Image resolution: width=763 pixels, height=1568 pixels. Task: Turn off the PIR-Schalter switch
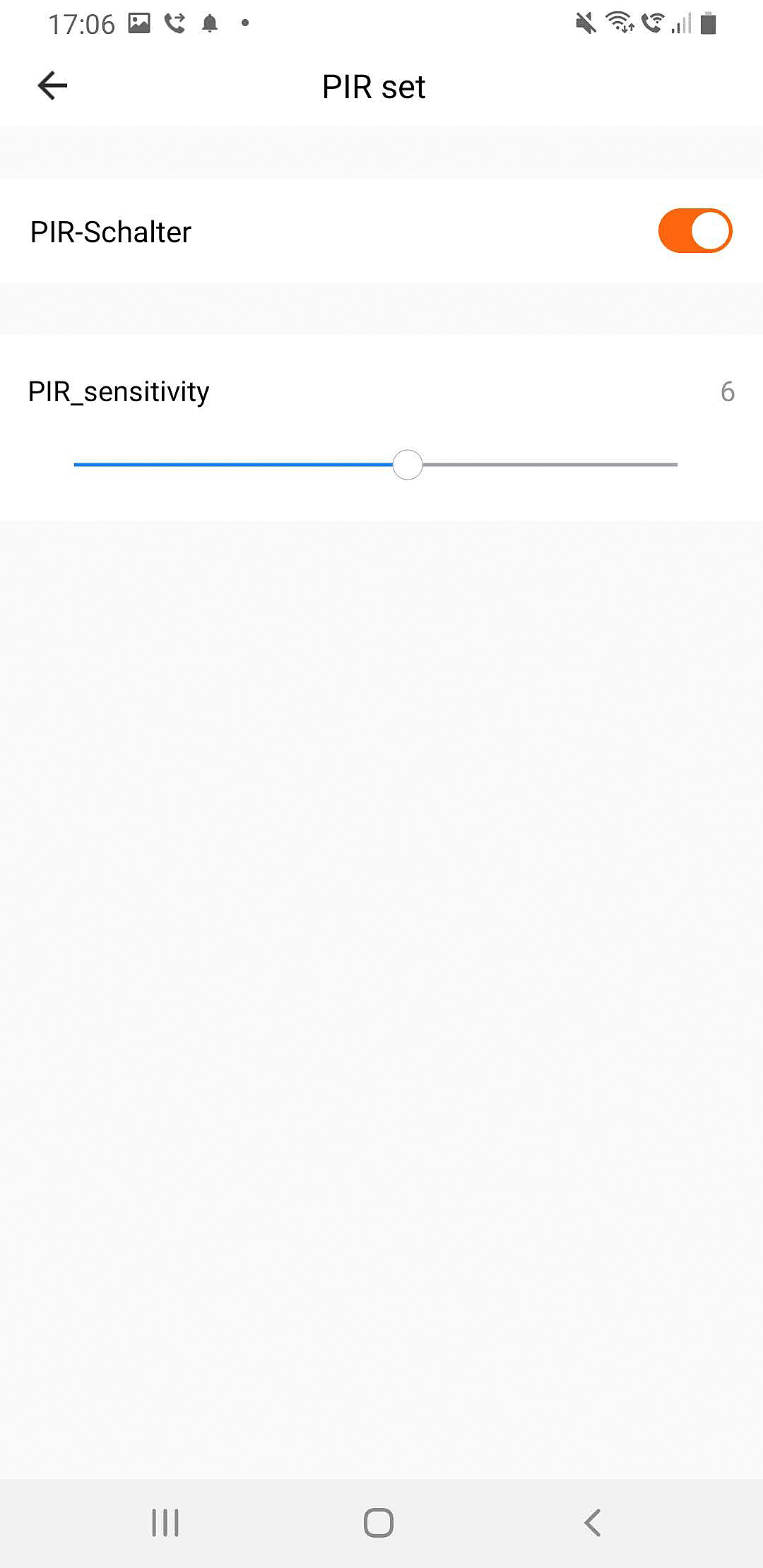[694, 231]
